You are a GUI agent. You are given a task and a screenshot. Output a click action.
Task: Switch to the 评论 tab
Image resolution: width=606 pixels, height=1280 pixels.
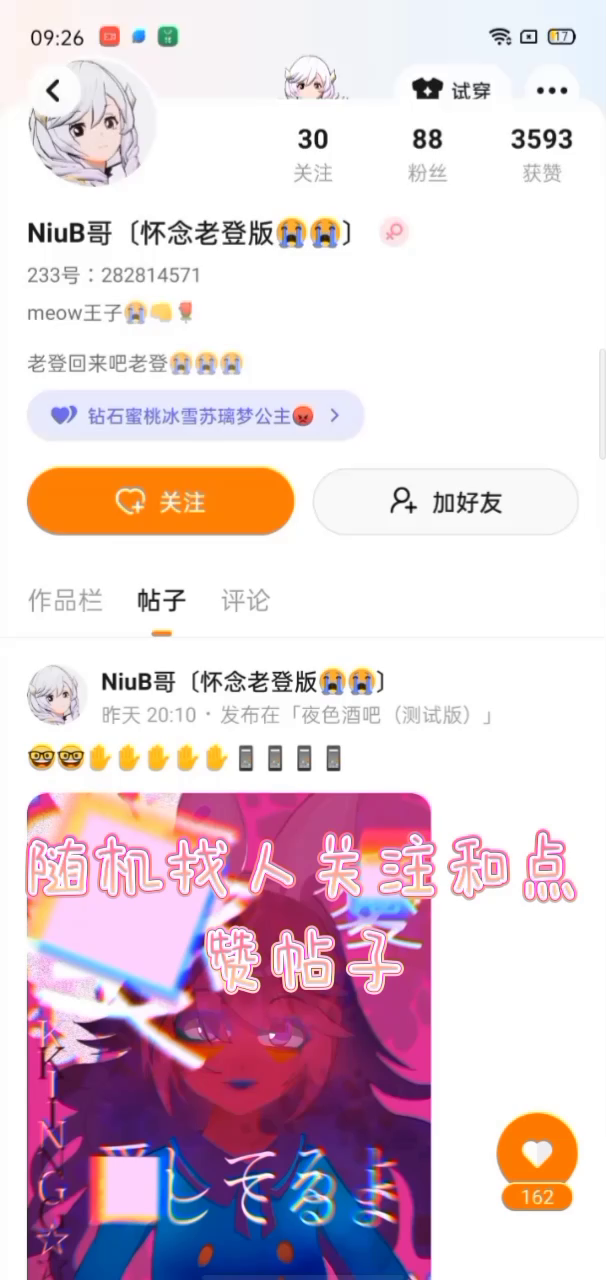[x=245, y=601]
